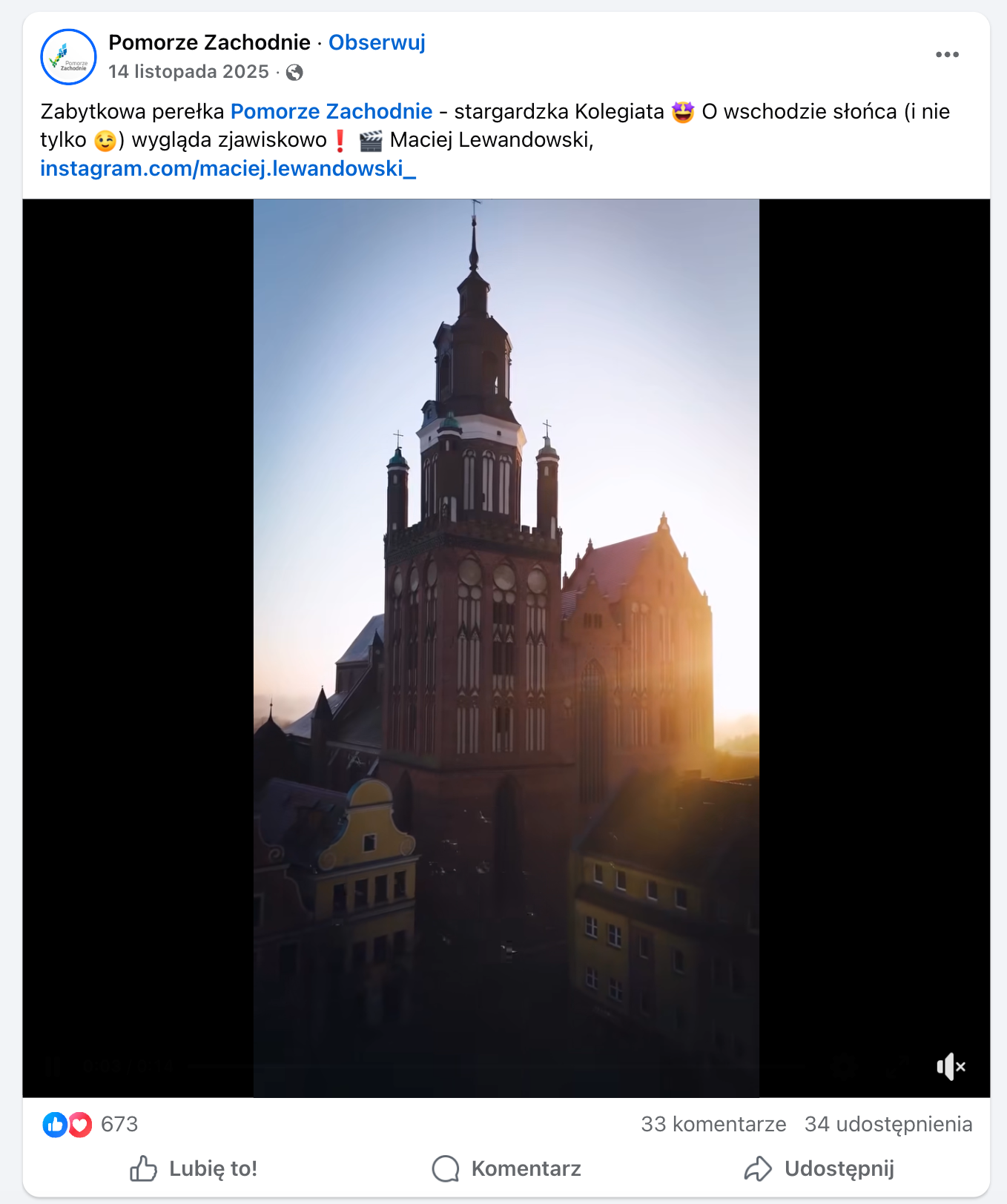Image resolution: width=1007 pixels, height=1204 pixels.
Task: Open the post's three-dot options menu
Action: click(947, 55)
